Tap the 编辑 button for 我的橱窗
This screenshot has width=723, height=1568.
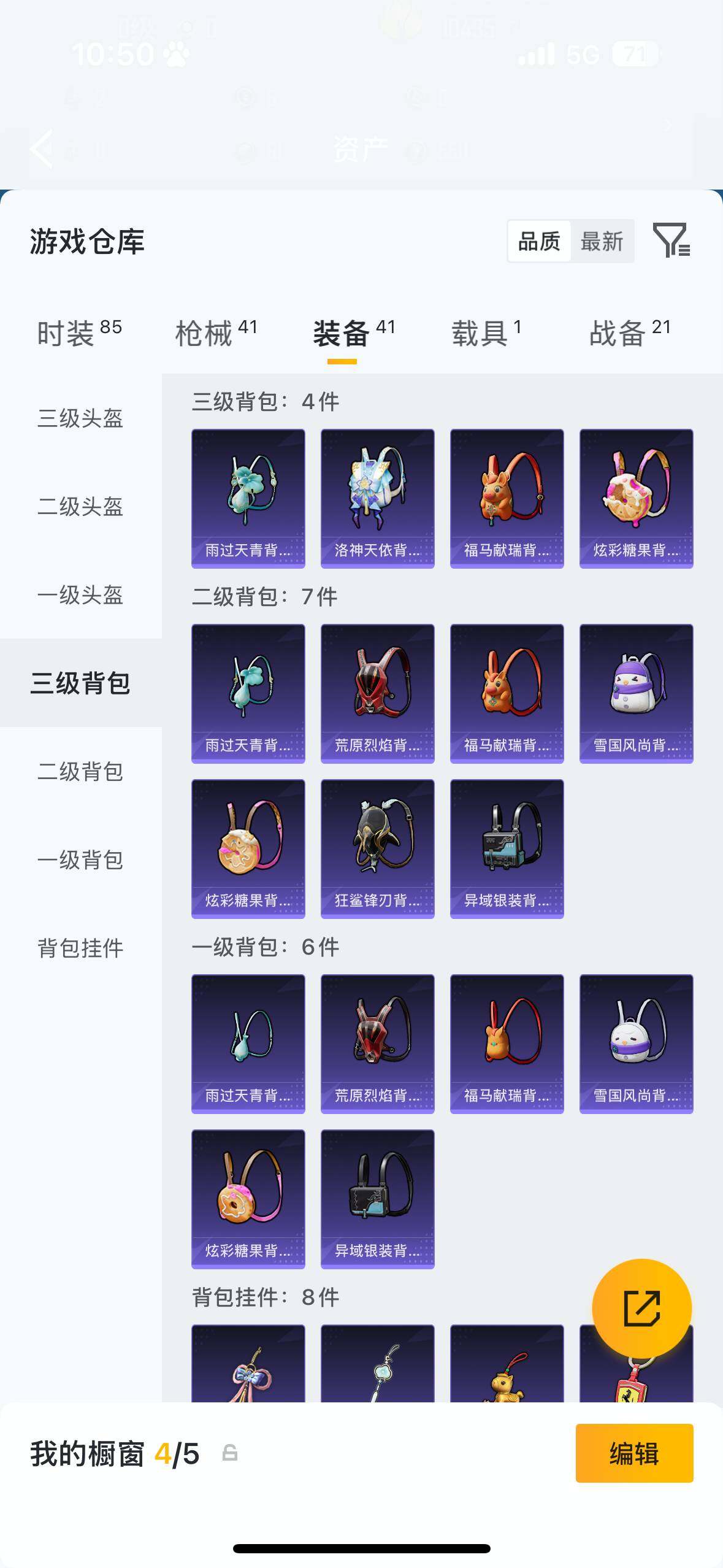(634, 1453)
